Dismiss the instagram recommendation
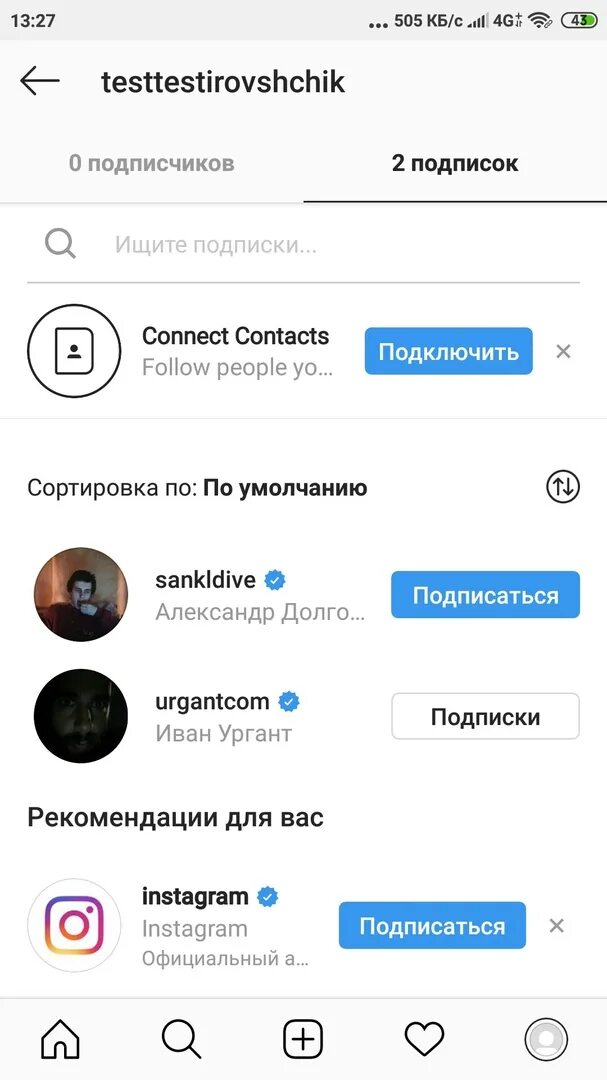 tap(557, 926)
